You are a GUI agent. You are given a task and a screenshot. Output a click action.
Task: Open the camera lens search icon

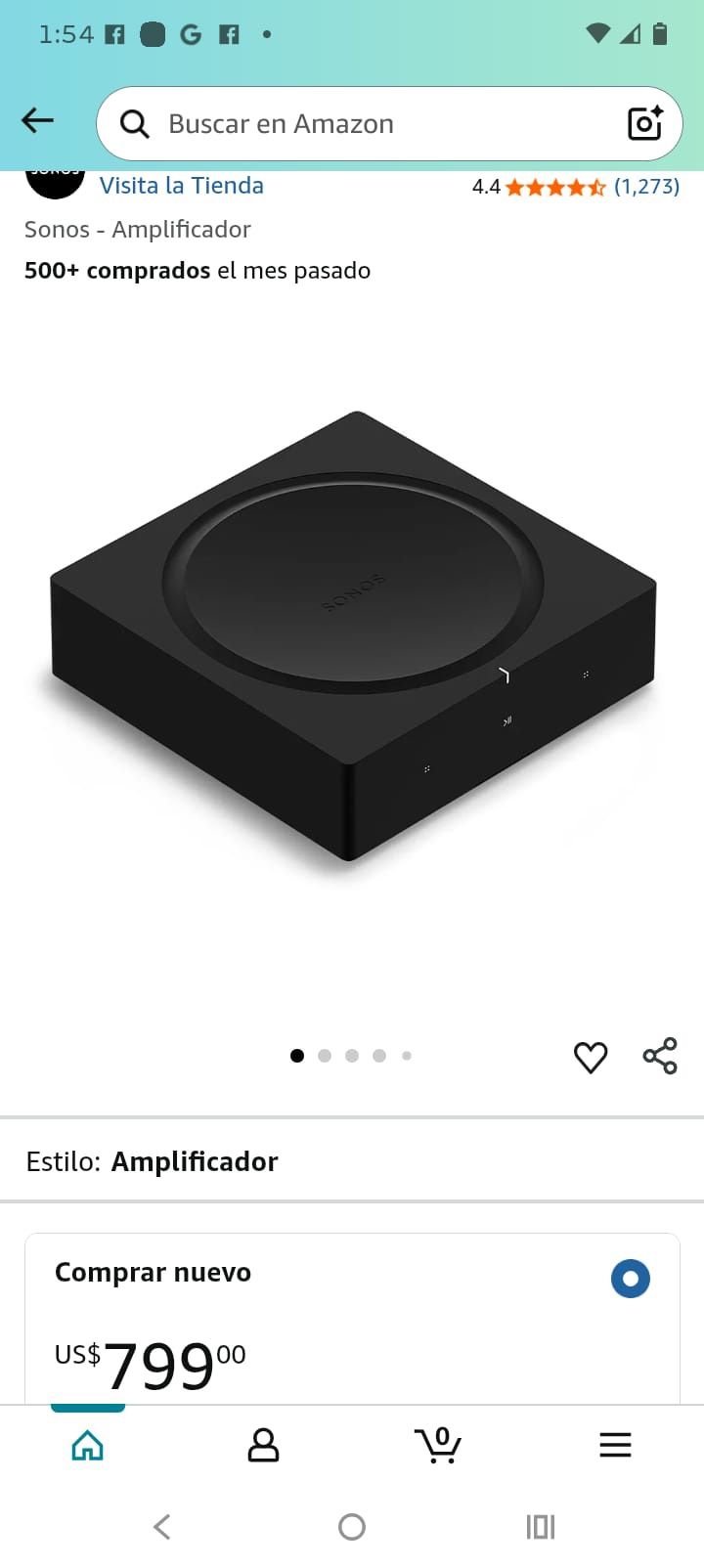(x=644, y=124)
